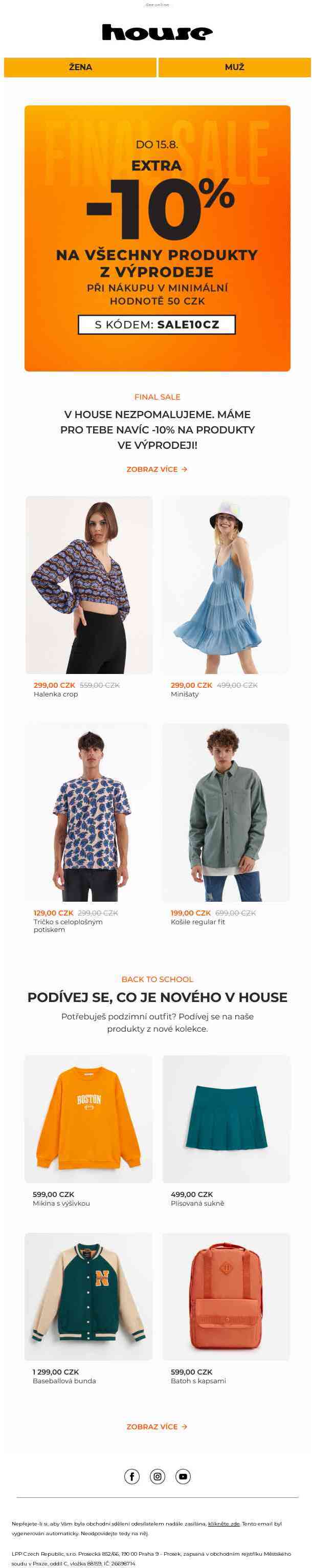
Task: Open House Facebook page
Action: click(132, 1476)
